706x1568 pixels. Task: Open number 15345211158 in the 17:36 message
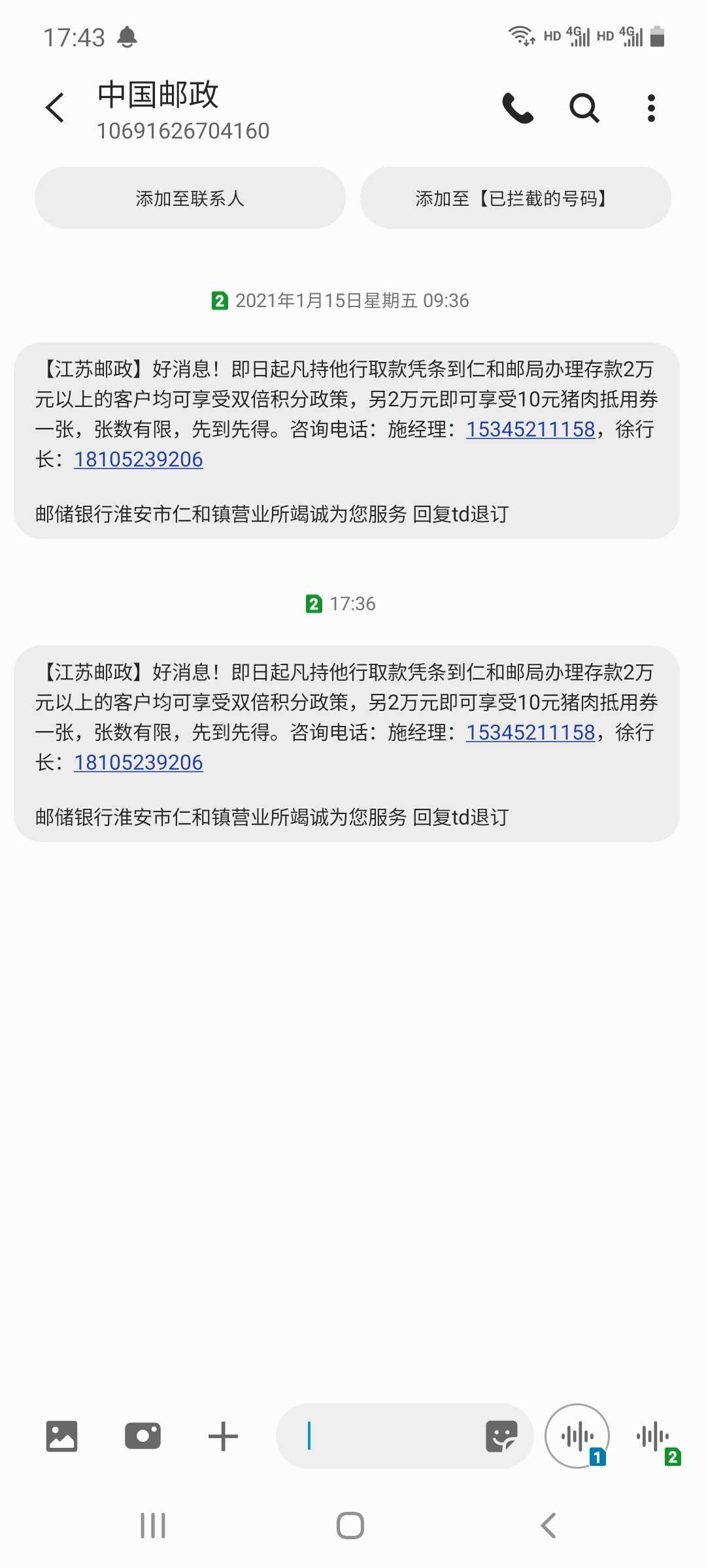click(531, 732)
